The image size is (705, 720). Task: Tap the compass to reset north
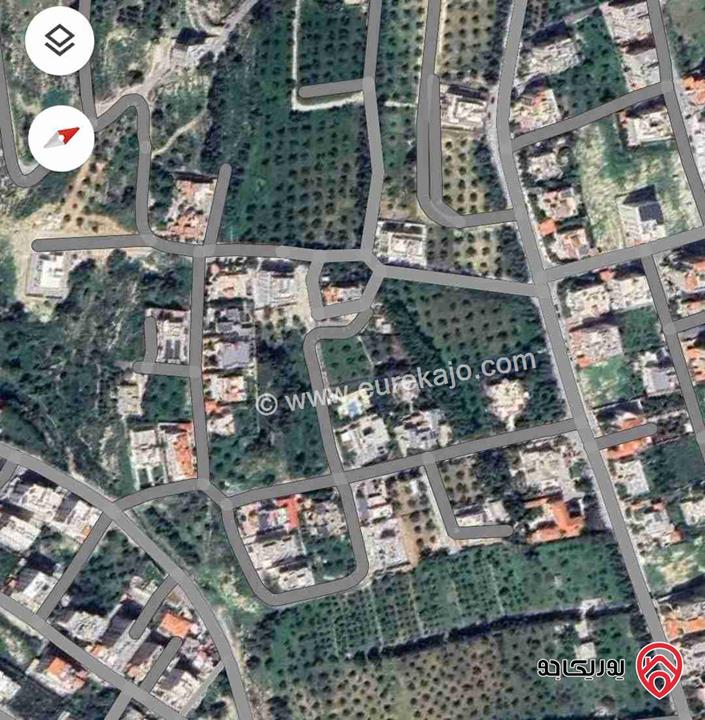(x=61, y=138)
